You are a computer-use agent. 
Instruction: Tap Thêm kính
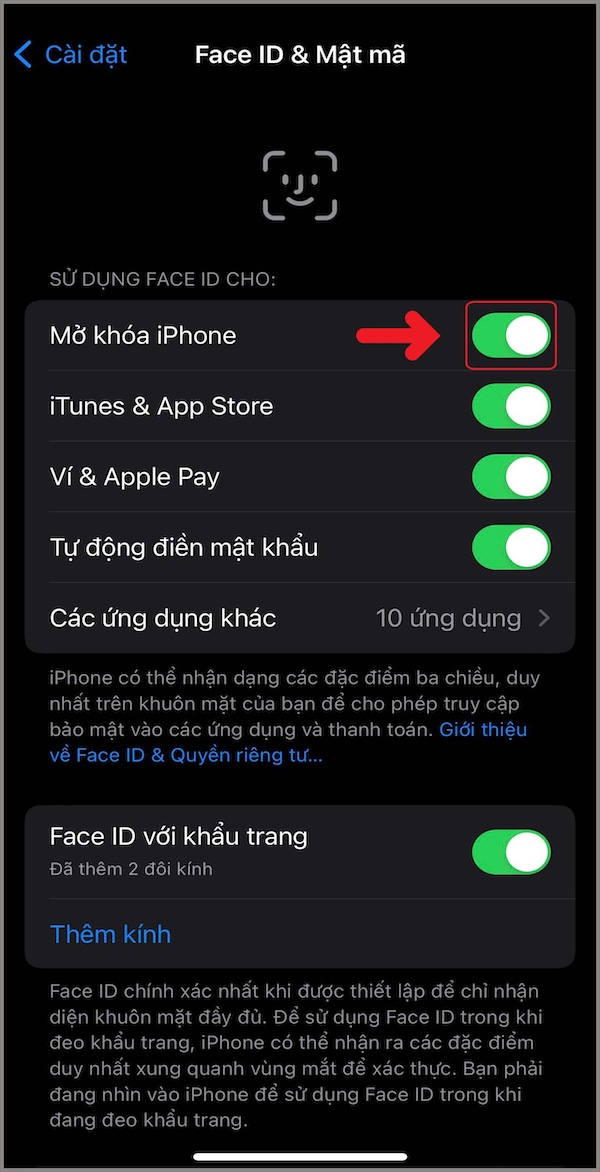pos(111,934)
